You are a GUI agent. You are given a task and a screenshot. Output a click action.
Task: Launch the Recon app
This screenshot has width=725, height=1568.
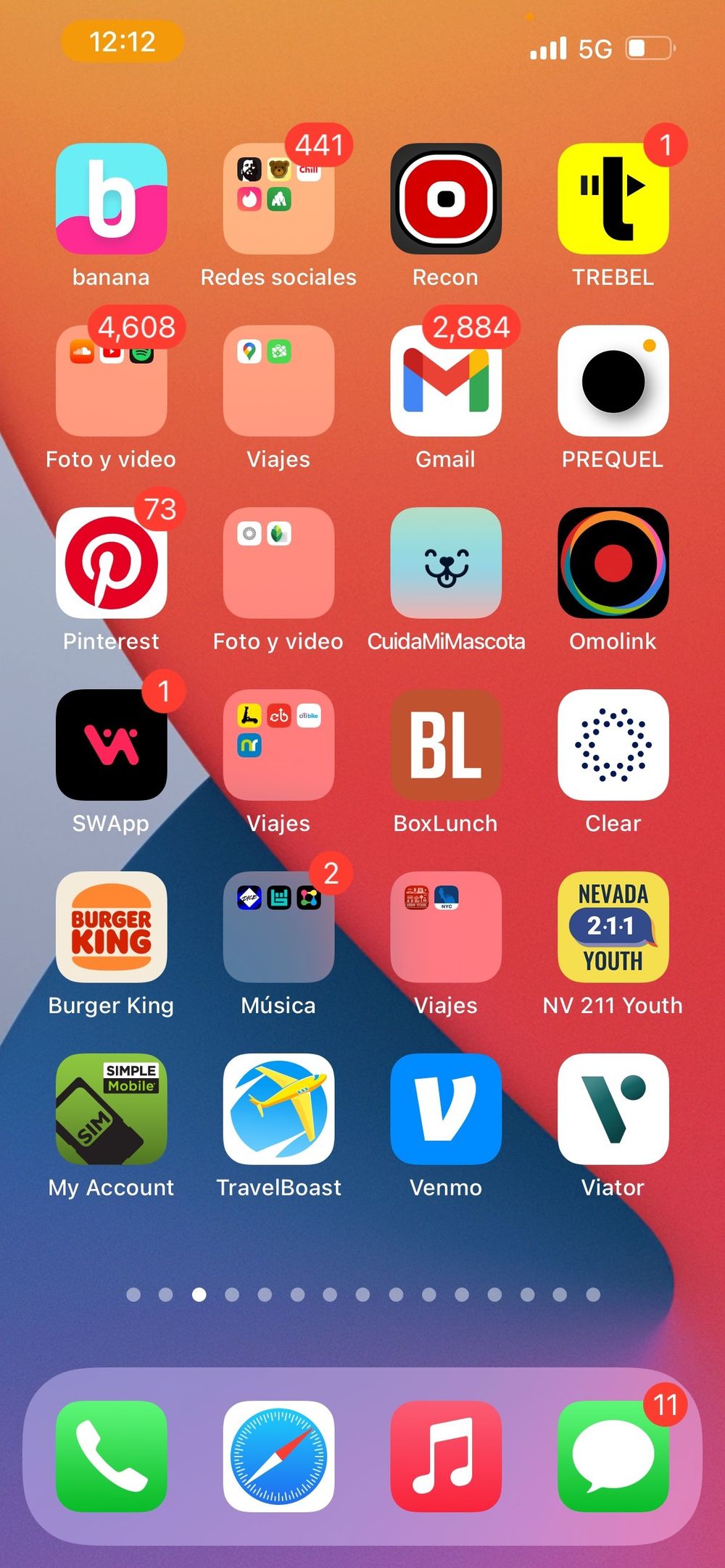click(x=446, y=199)
